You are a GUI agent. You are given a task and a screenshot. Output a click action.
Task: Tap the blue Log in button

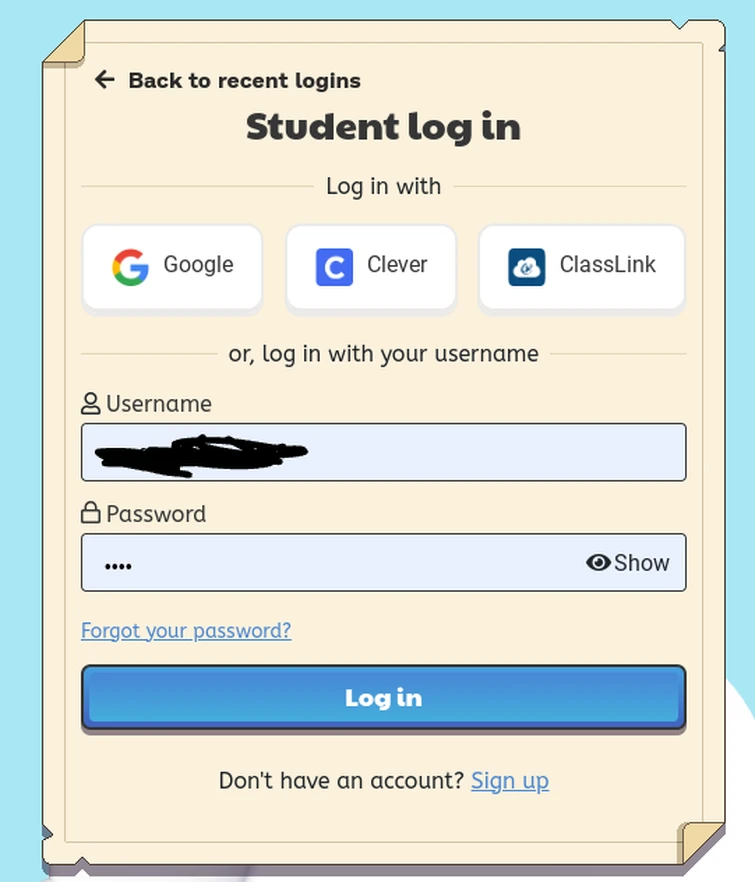pos(383,697)
